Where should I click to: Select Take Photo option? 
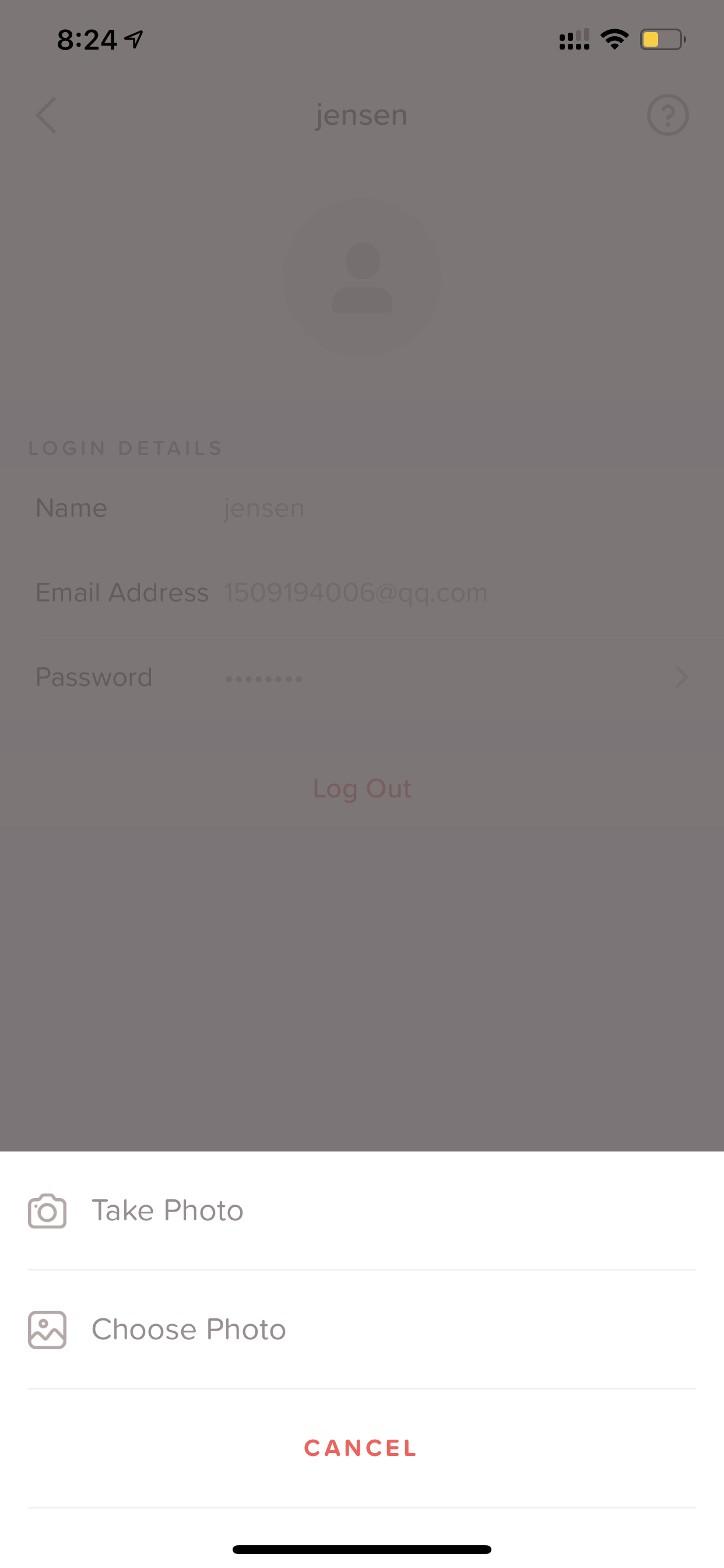(361, 1210)
